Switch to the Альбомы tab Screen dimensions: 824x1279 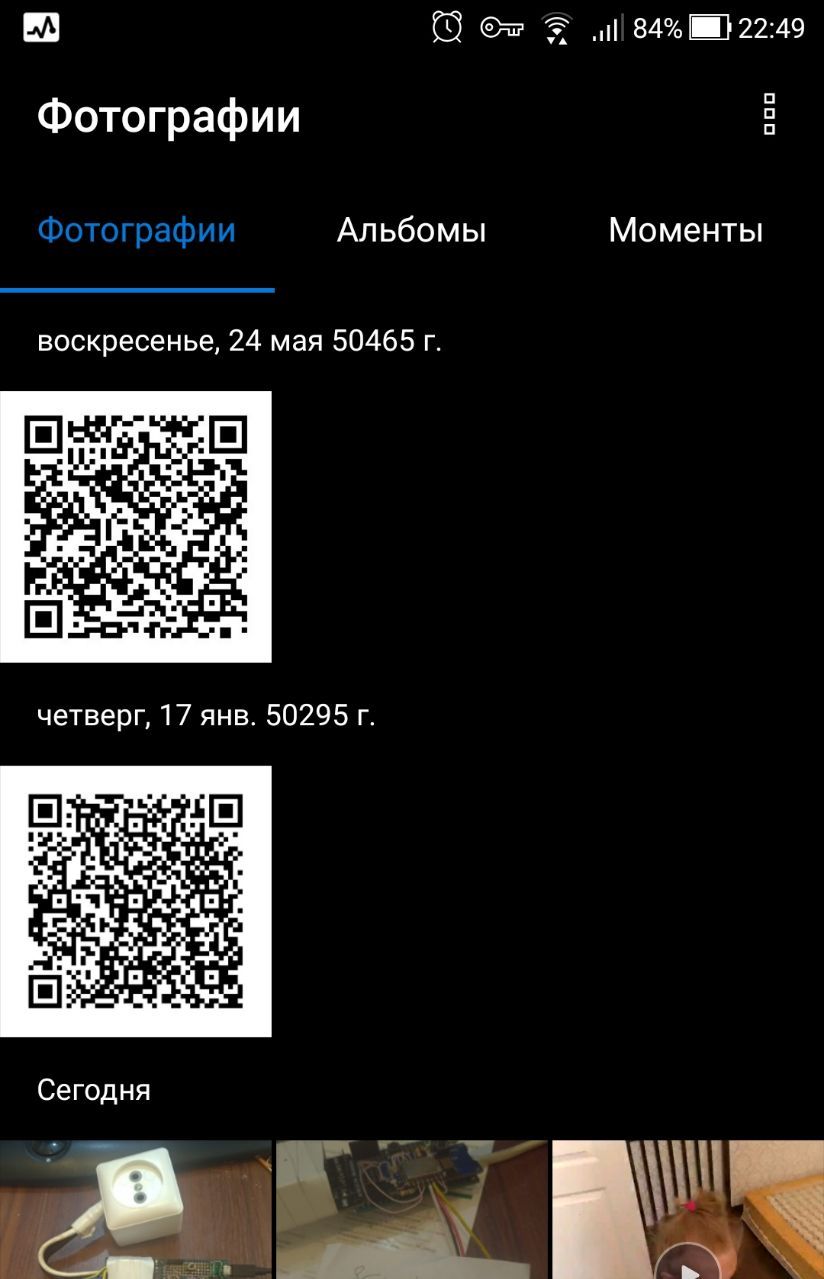[x=411, y=231]
